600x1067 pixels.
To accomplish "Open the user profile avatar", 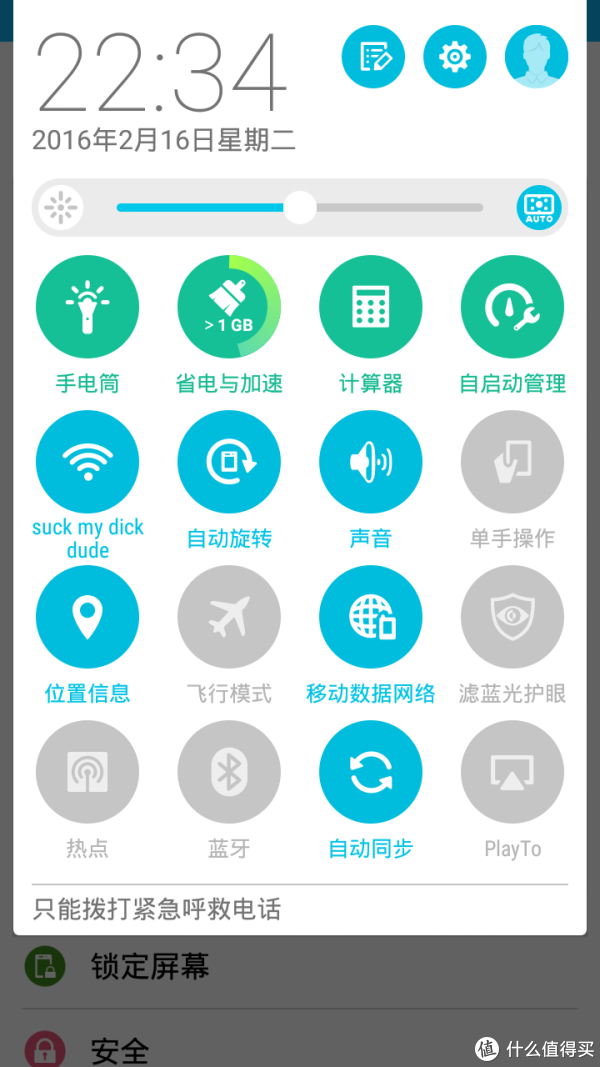I will point(536,56).
